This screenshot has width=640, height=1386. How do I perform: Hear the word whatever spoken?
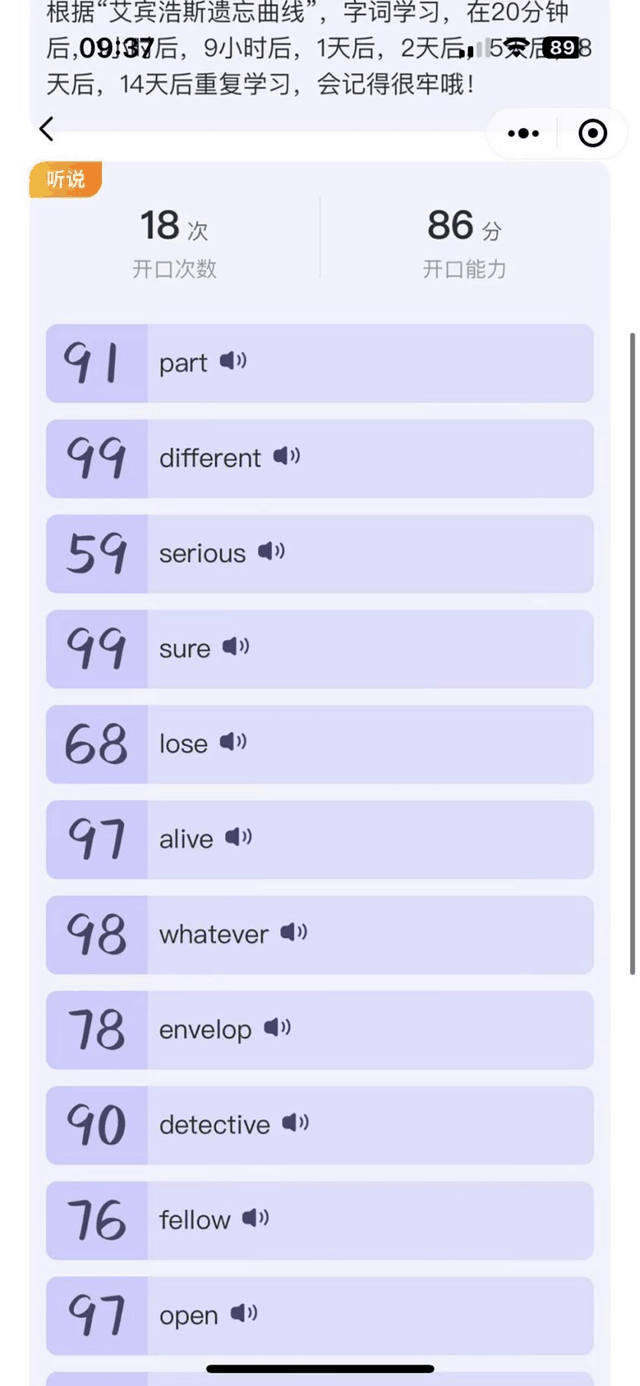[294, 932]
